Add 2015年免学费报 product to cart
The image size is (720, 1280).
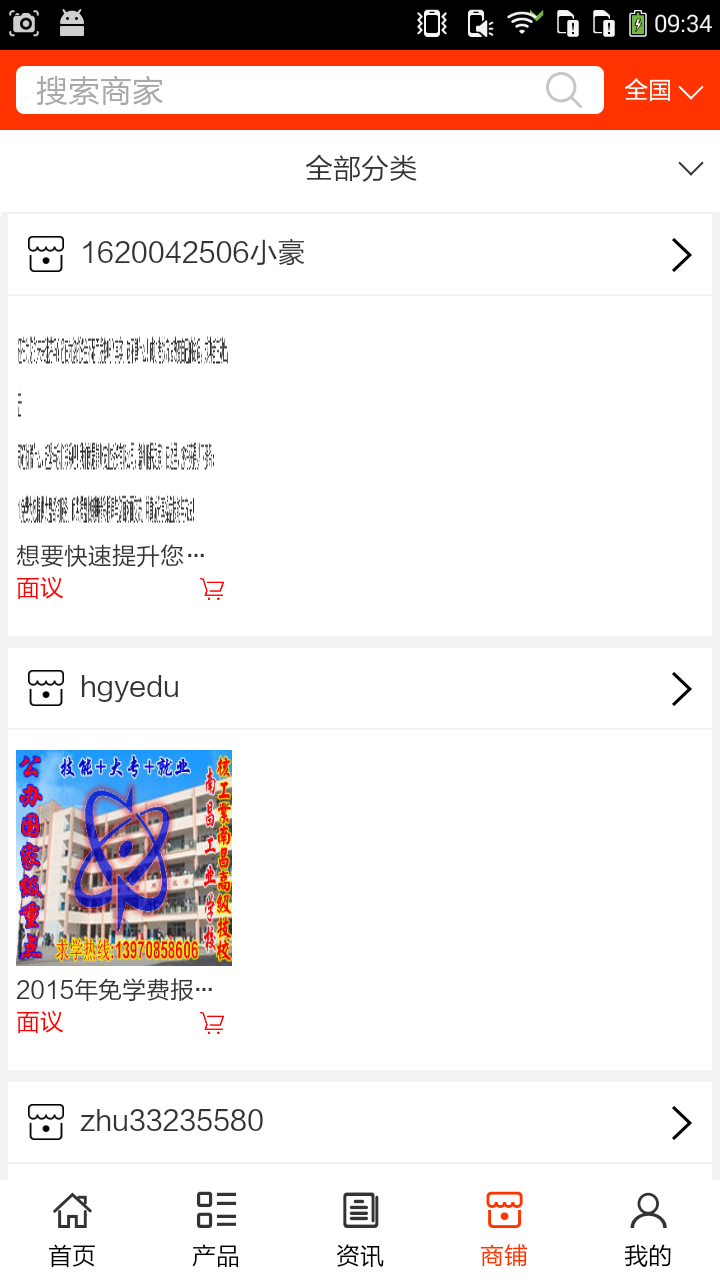pyautogui.click(x=212, y=1023)
